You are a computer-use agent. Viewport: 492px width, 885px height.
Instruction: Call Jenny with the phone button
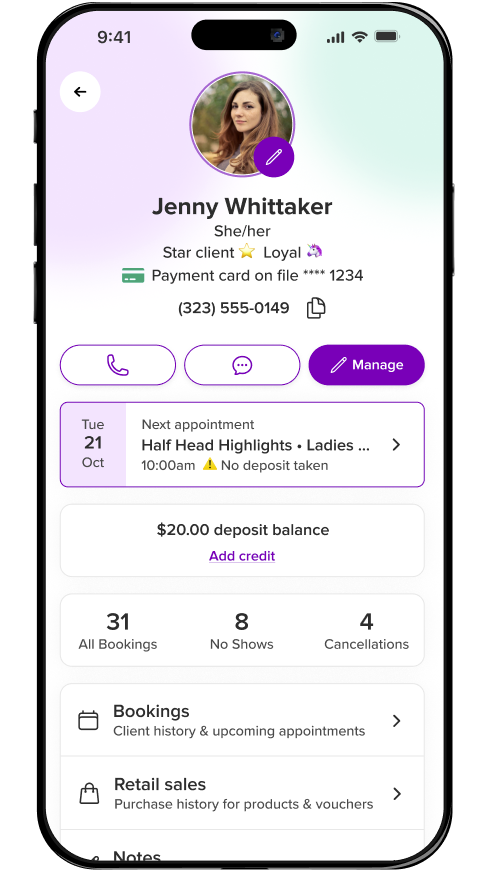pyautogui.click(x=118, y=365)
